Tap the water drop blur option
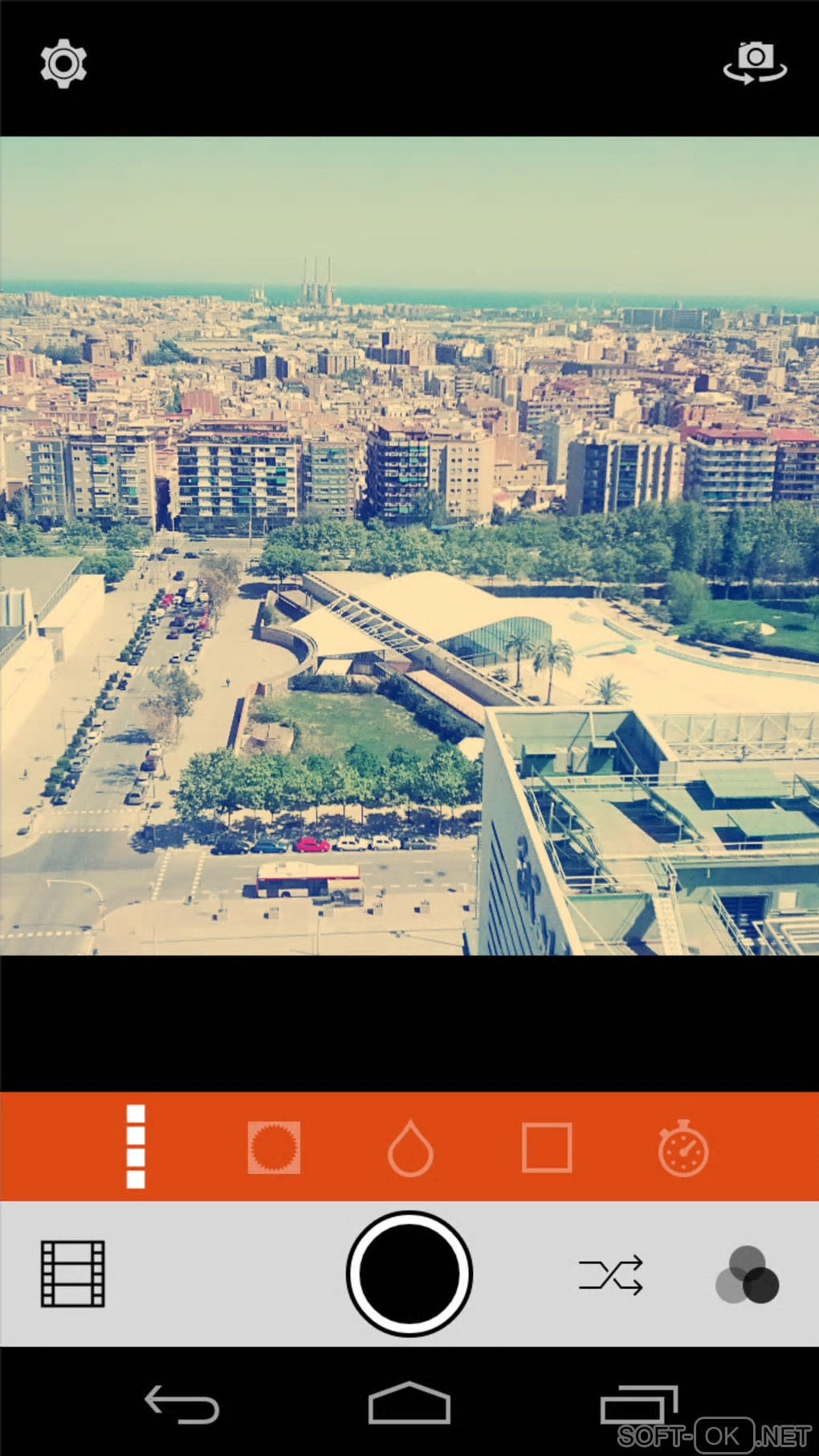Image resolution: width=819 pixels, height=1456 pixels. (x=410, y=1148)
